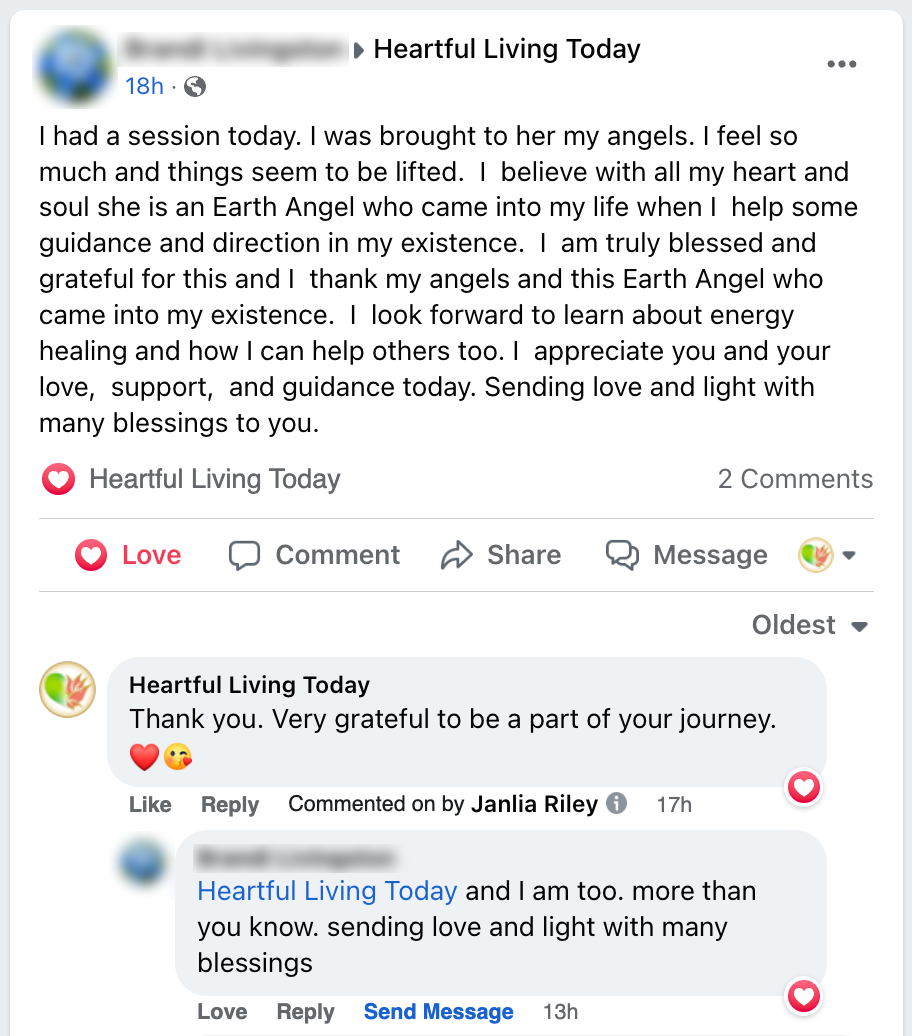View the 2 Comments count
Screen dimensions: 912x1036
795,479
